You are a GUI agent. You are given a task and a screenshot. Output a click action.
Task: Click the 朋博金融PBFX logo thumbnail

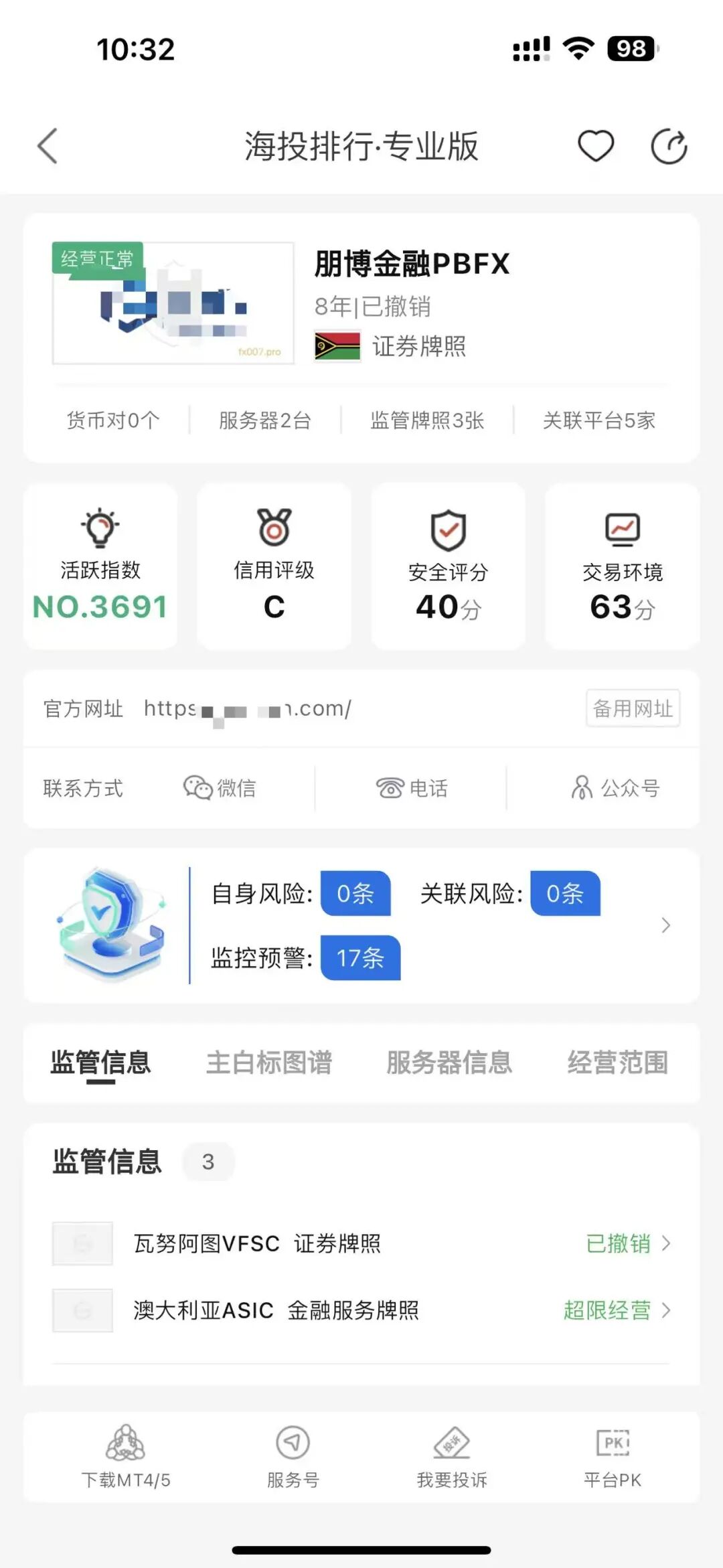[173, 301]
